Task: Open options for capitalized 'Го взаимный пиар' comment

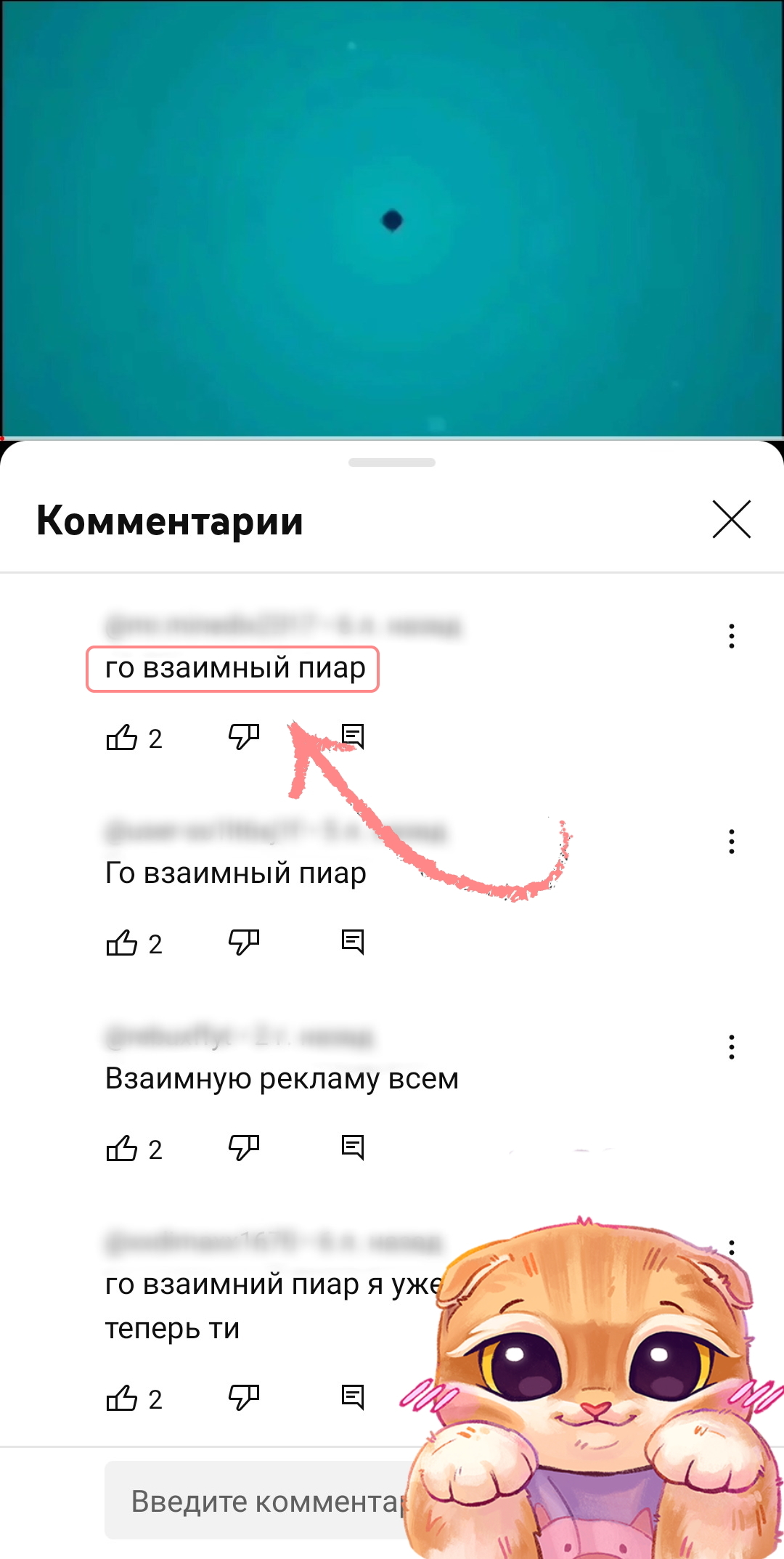Action: (731, 842)
